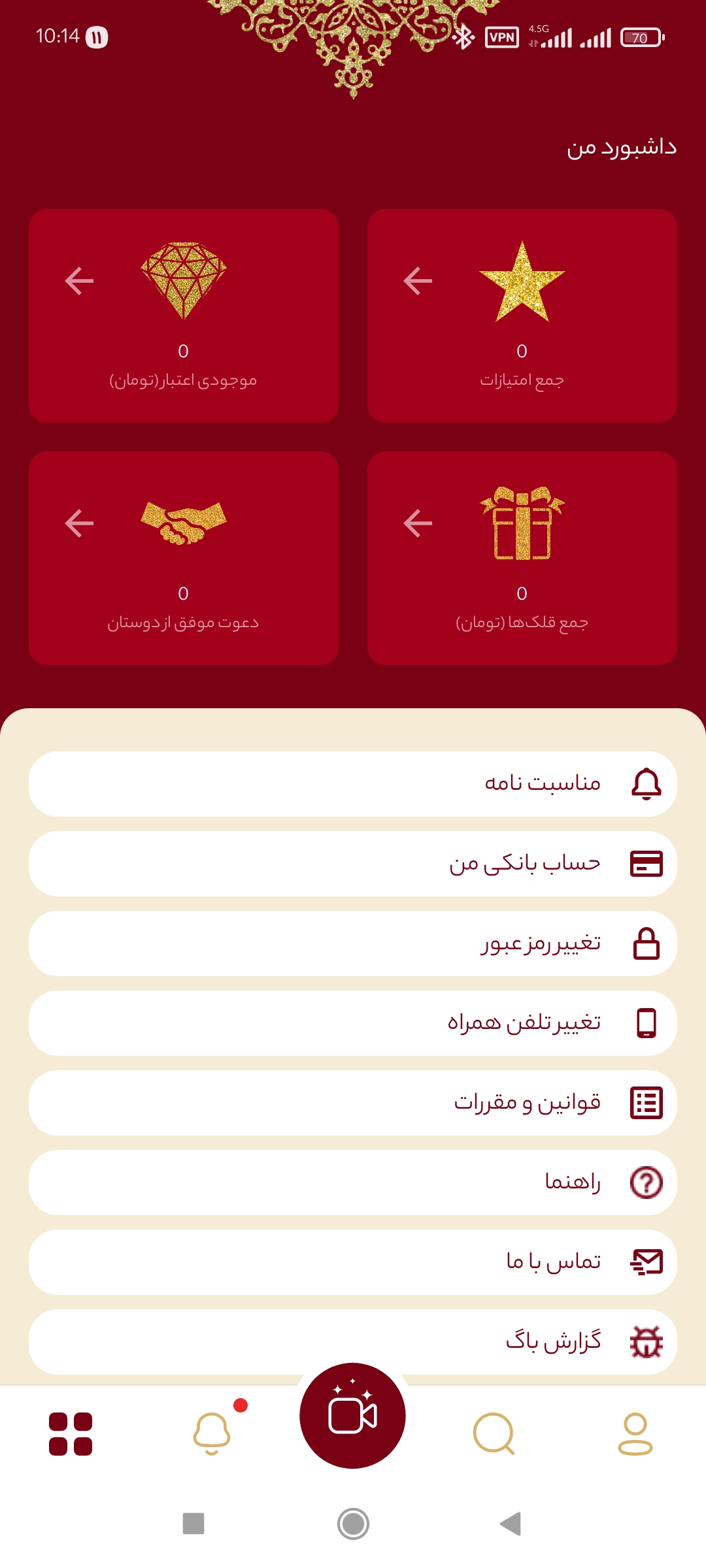Open the دعوت موفق از دوستان card
Image resolution: width=706 pixels, height=1568 pixels.
[184, 559]
